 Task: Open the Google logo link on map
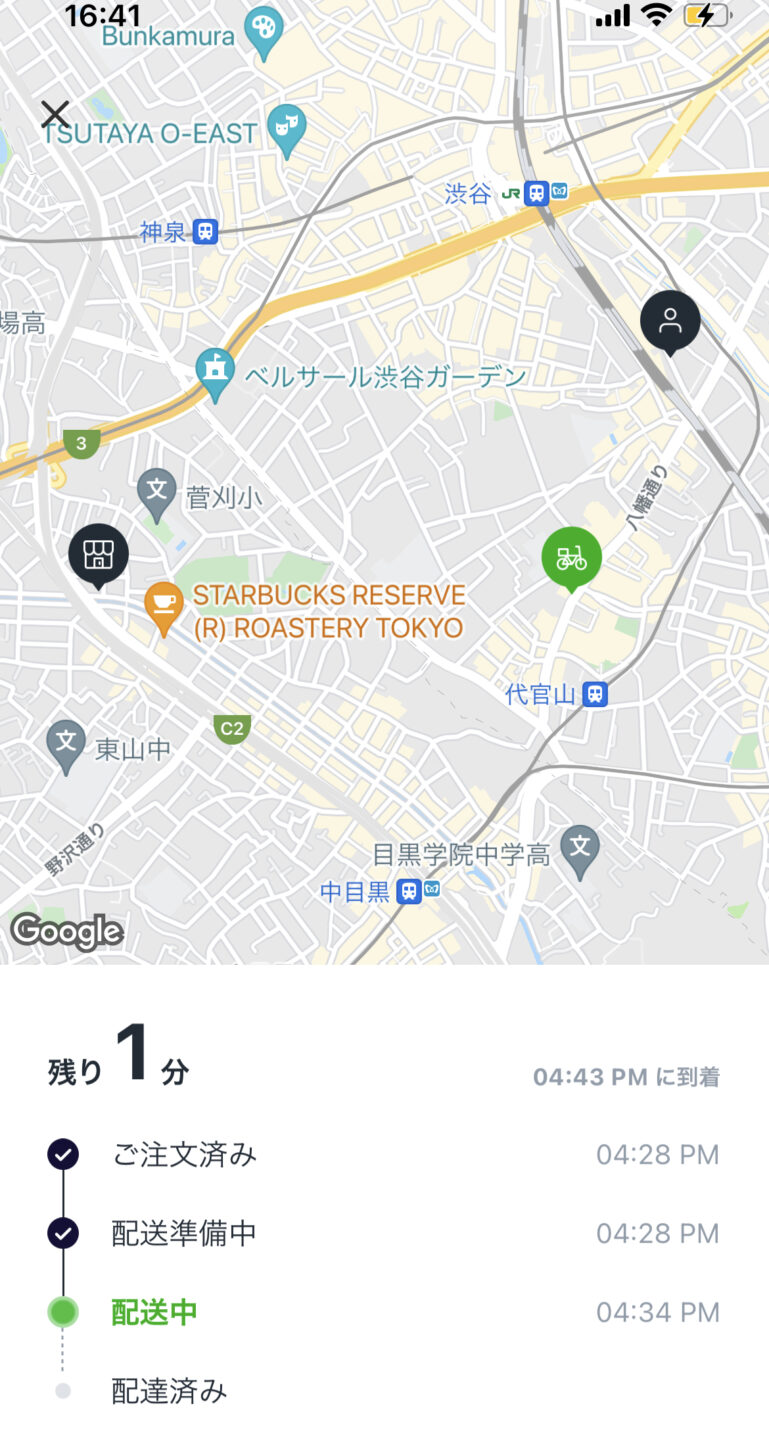(66, 932)
